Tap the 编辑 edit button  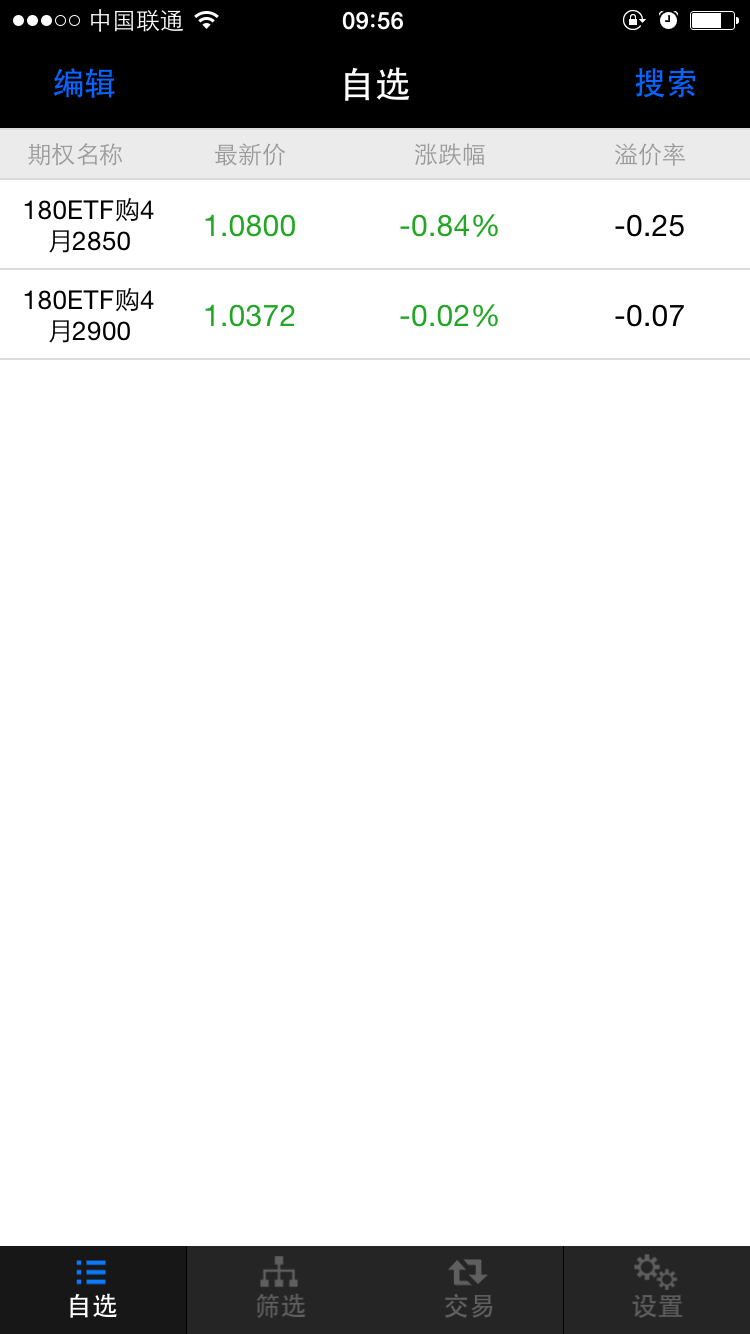click(x=84, y=84)
